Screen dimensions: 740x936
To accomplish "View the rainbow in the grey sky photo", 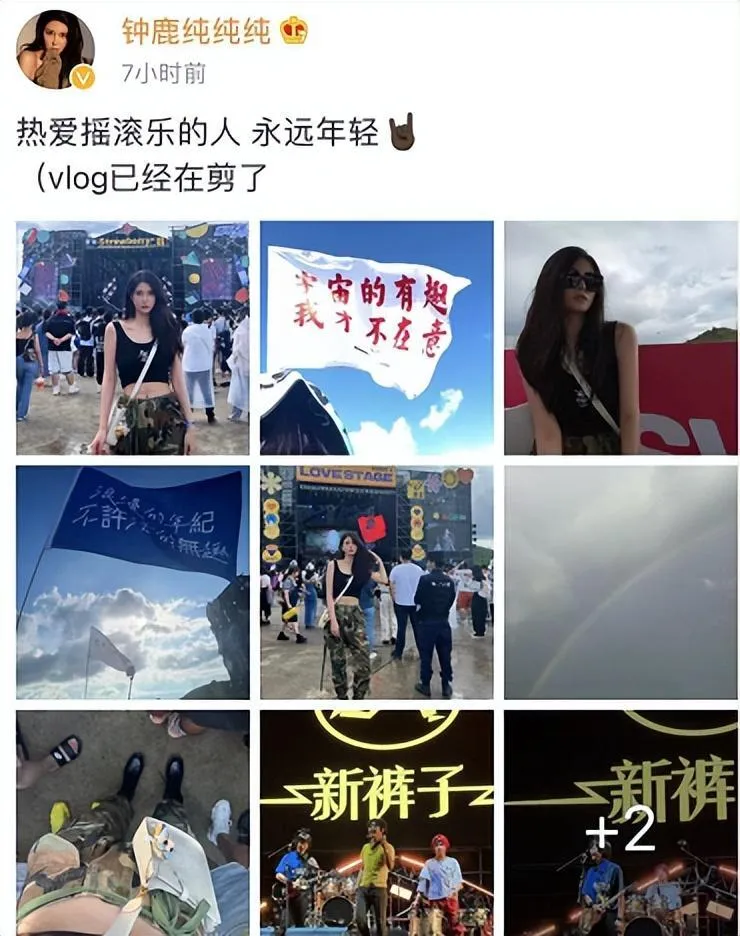I will point(620,582).
